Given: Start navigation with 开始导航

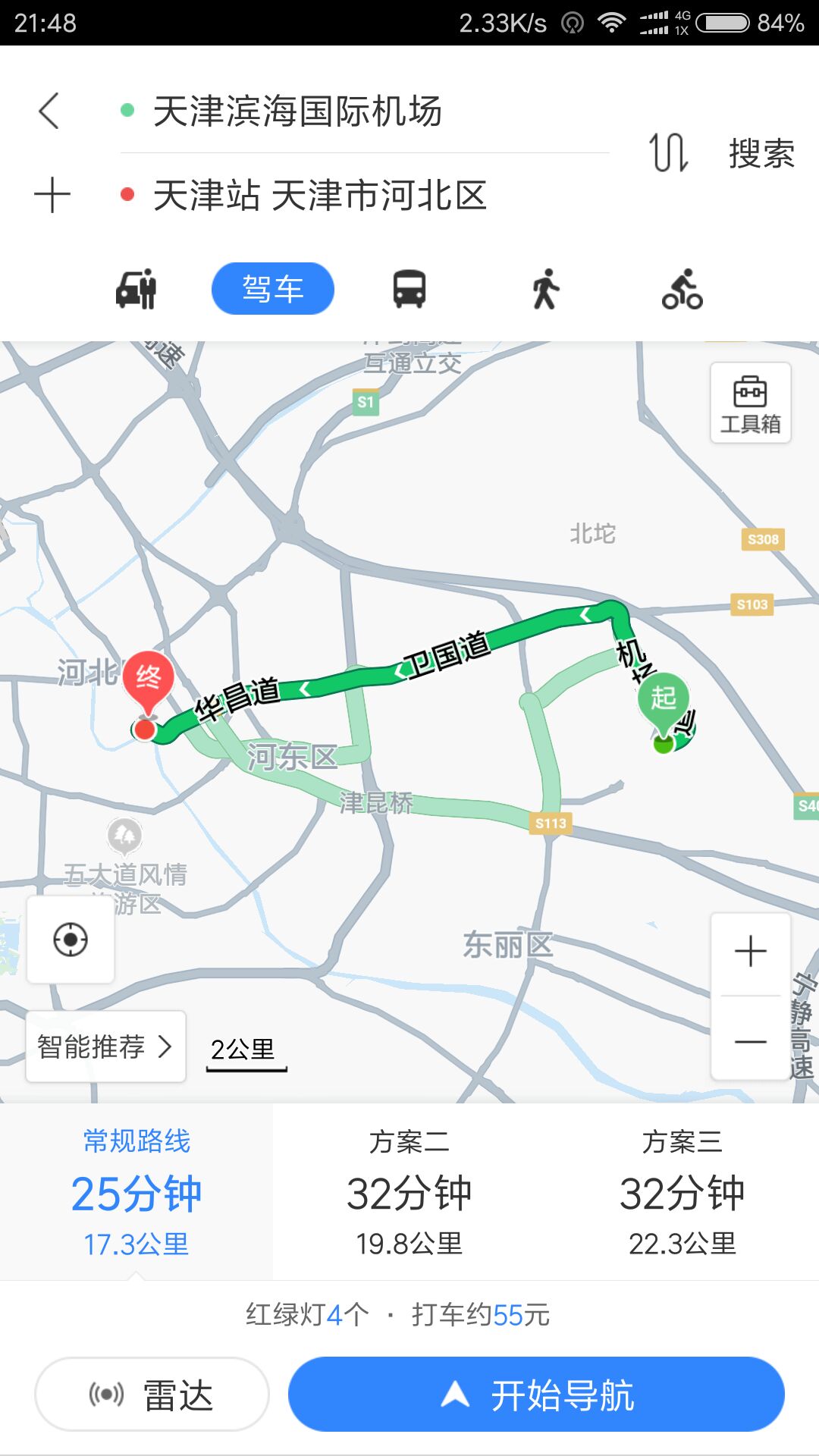Looking at the screenshot, I should pos(536,1394).
